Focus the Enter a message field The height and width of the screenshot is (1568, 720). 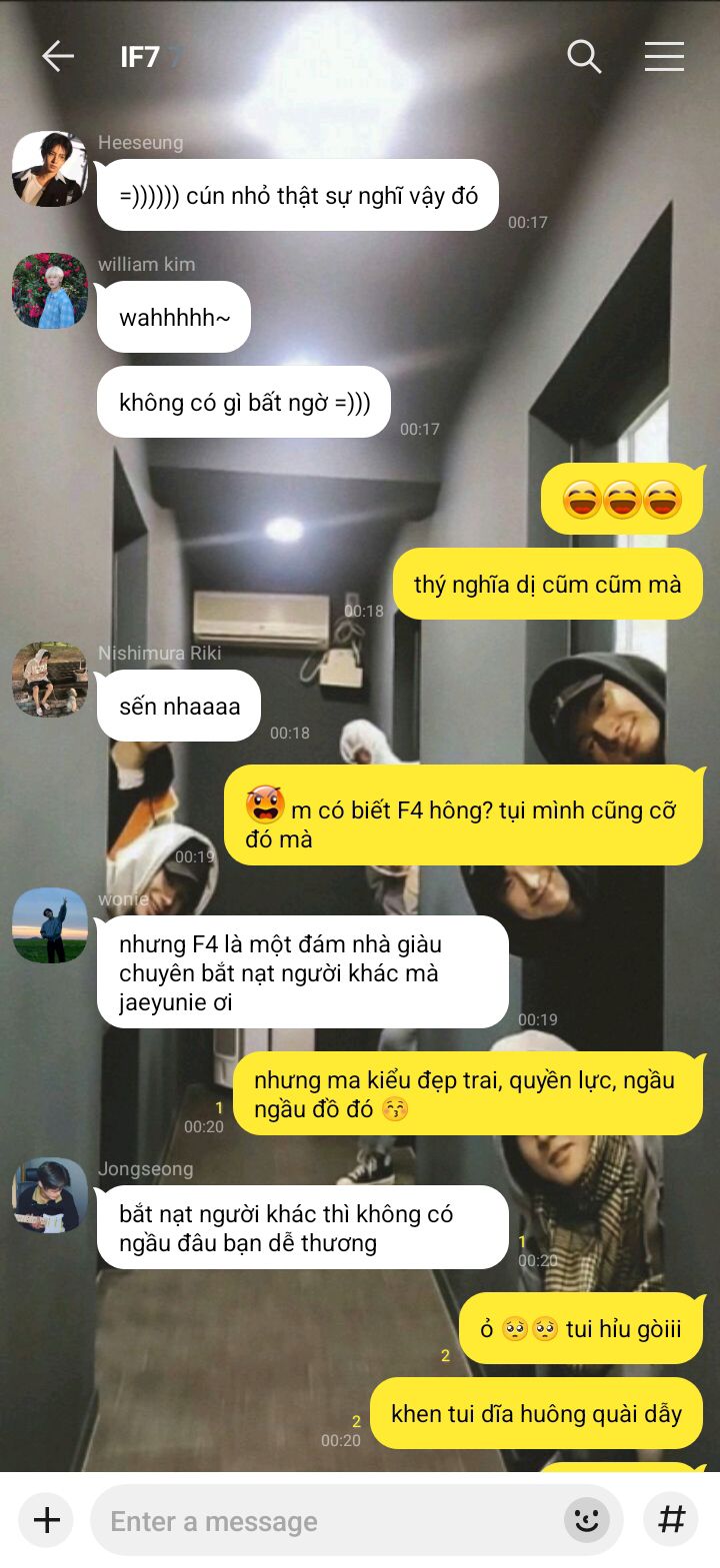coord(330,1521)
